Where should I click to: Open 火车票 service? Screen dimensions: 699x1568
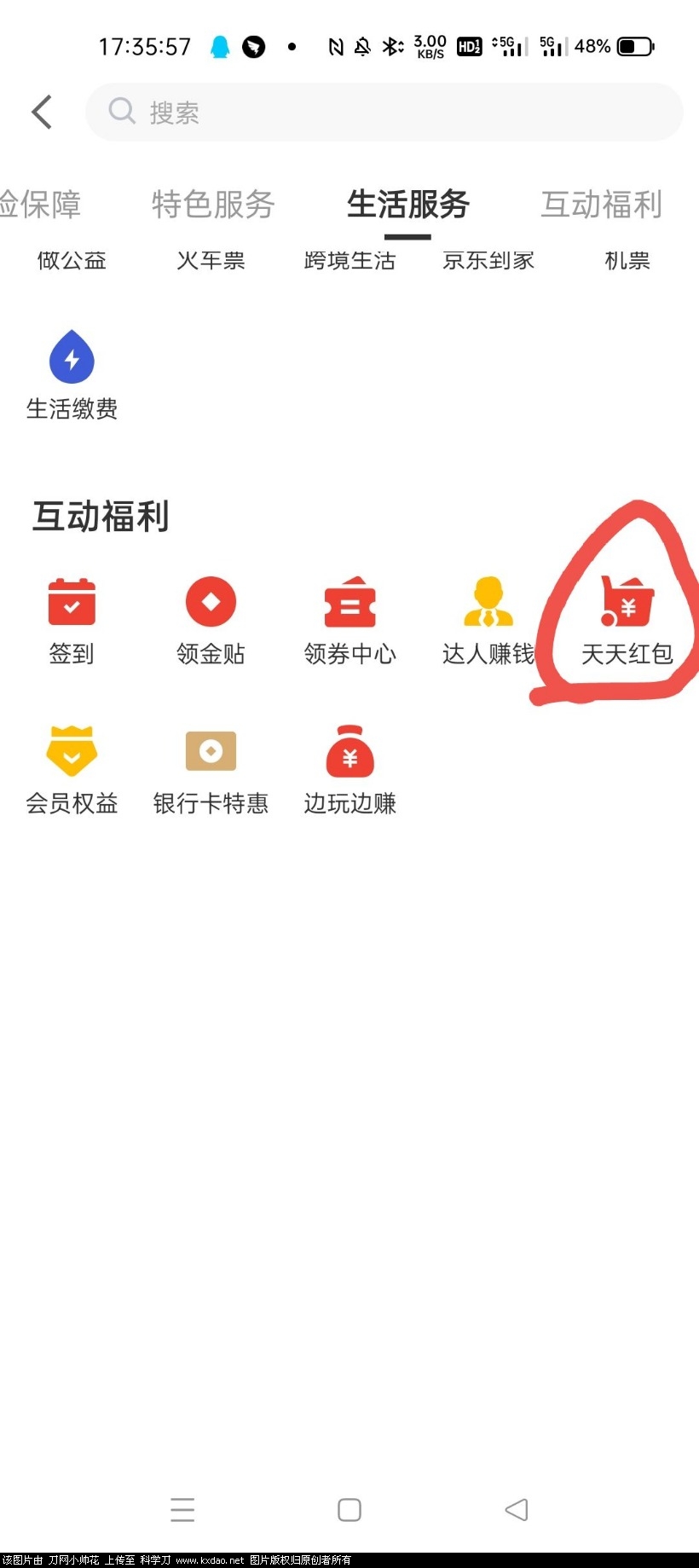tap(211, 260)
